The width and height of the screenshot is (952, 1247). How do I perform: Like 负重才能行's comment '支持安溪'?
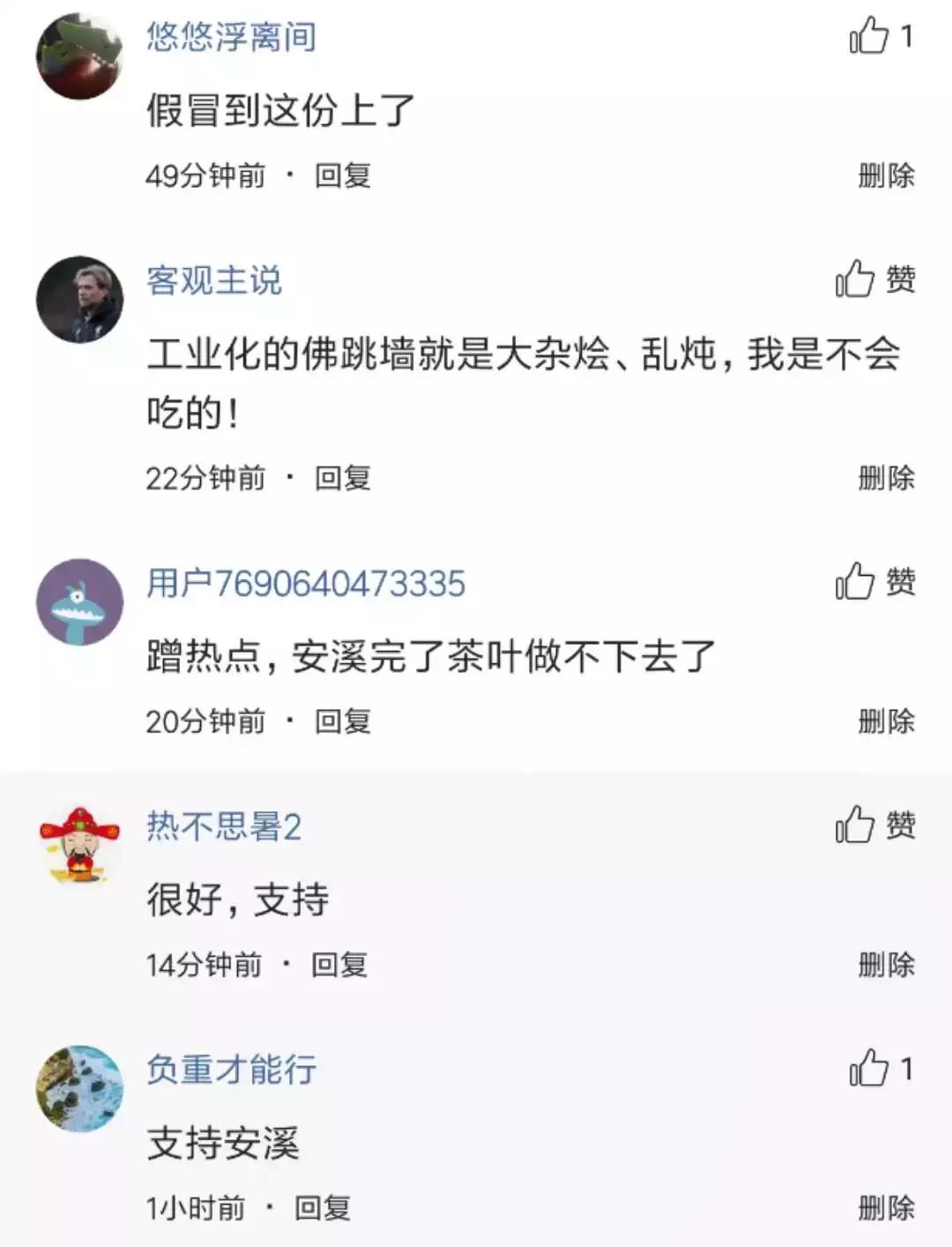(868, 1069)
